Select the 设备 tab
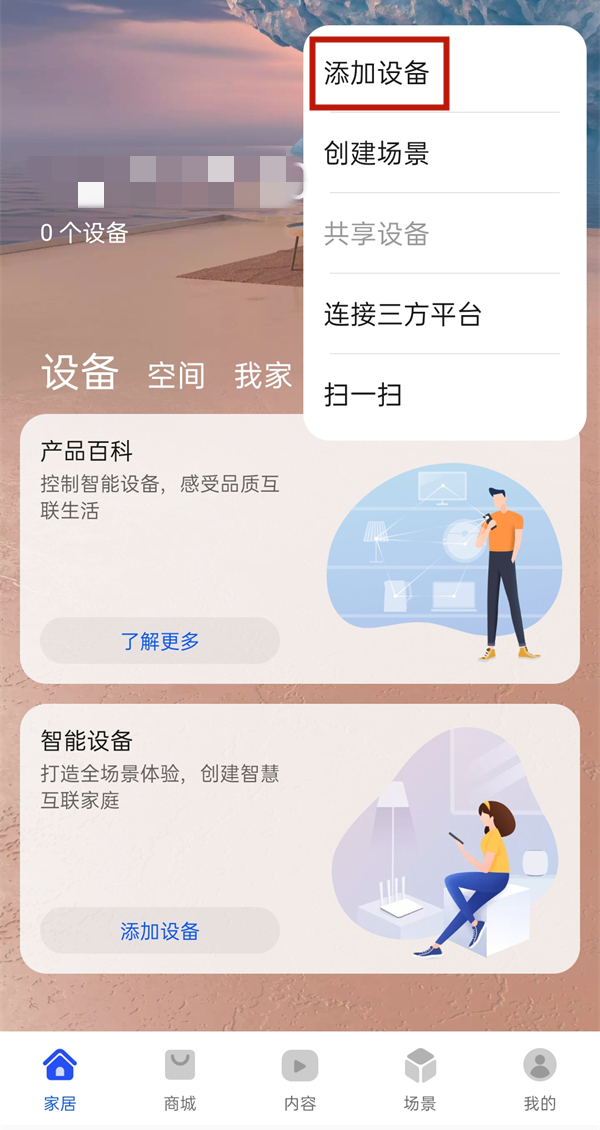The height and width of the screenshot is (1130, 600). coord(80,372)
